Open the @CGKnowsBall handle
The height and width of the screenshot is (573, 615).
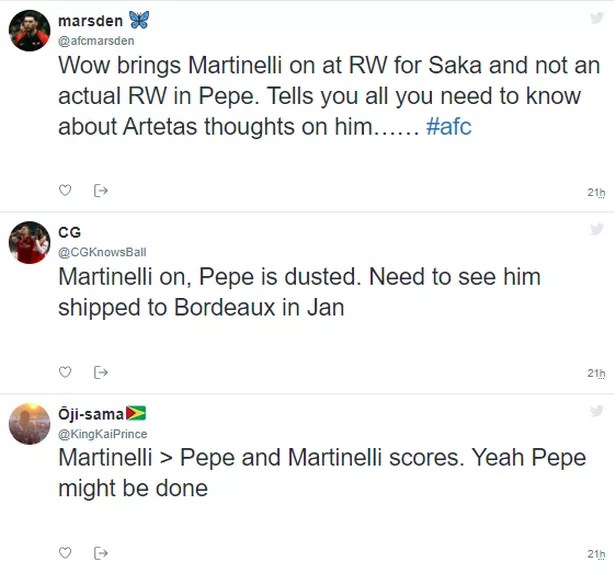coord(102,252)
